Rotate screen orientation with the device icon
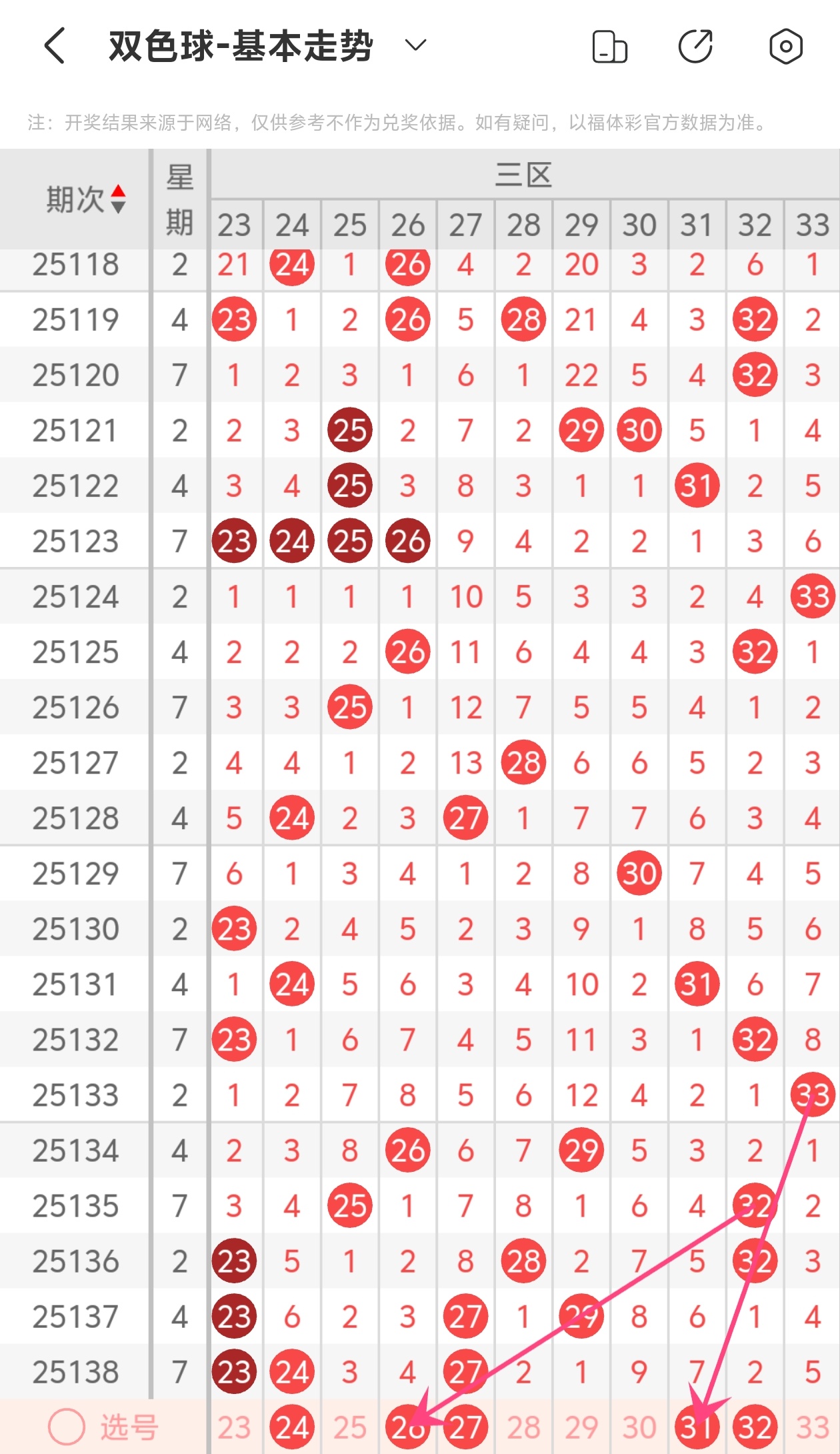840x1454 pixels. 609,47
